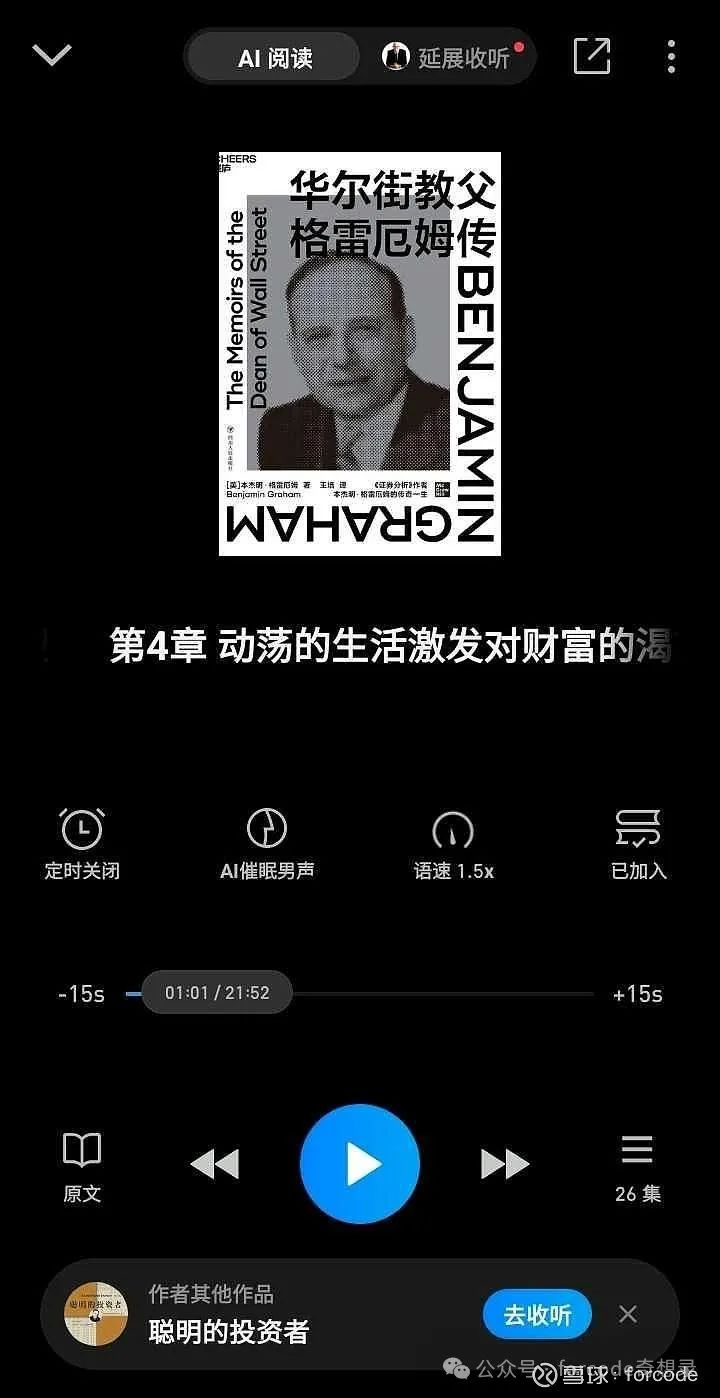Adjust the 语速 1.5x playback speed
Image resolution: width=720 pixels, height=1398 pixels.
pos(453,845)
